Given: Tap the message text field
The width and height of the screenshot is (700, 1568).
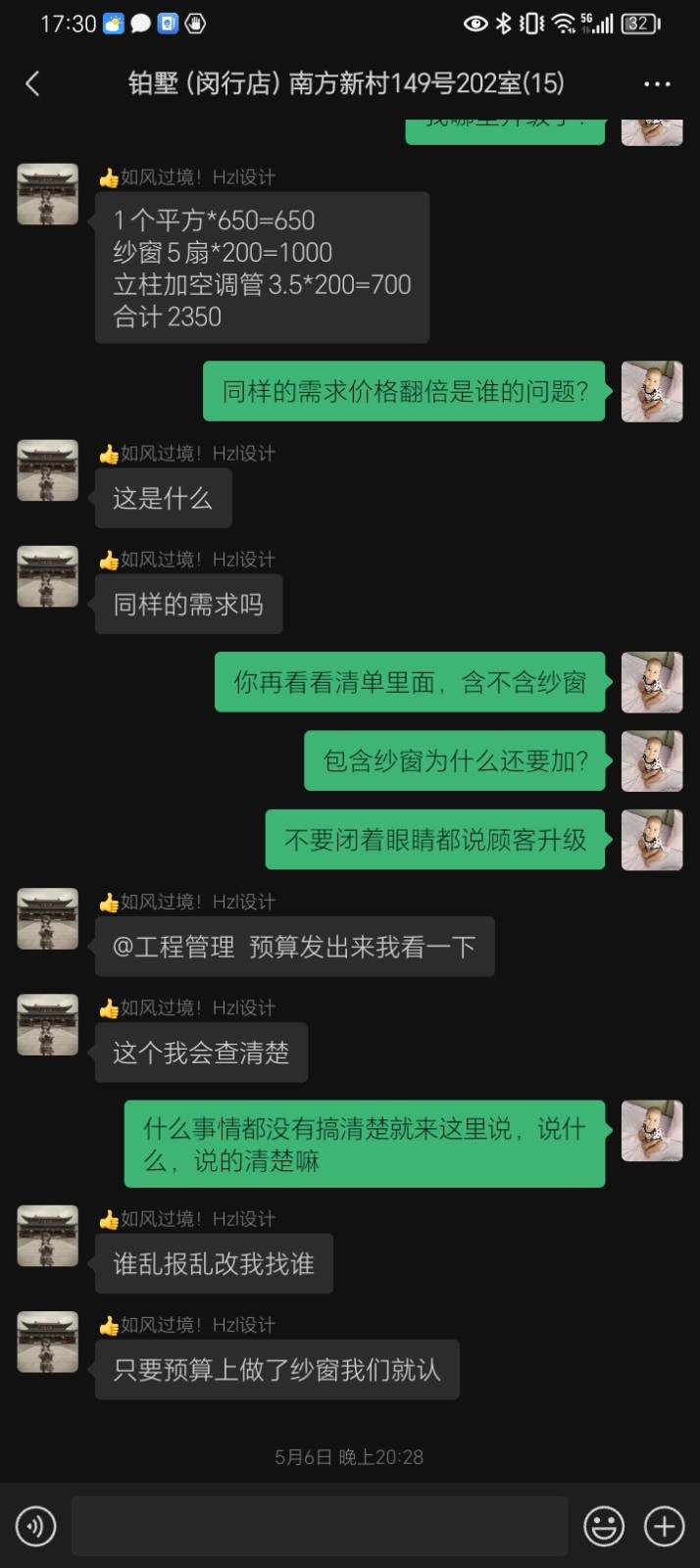Looking at the screenshot, I should (x=320, y=1526).
